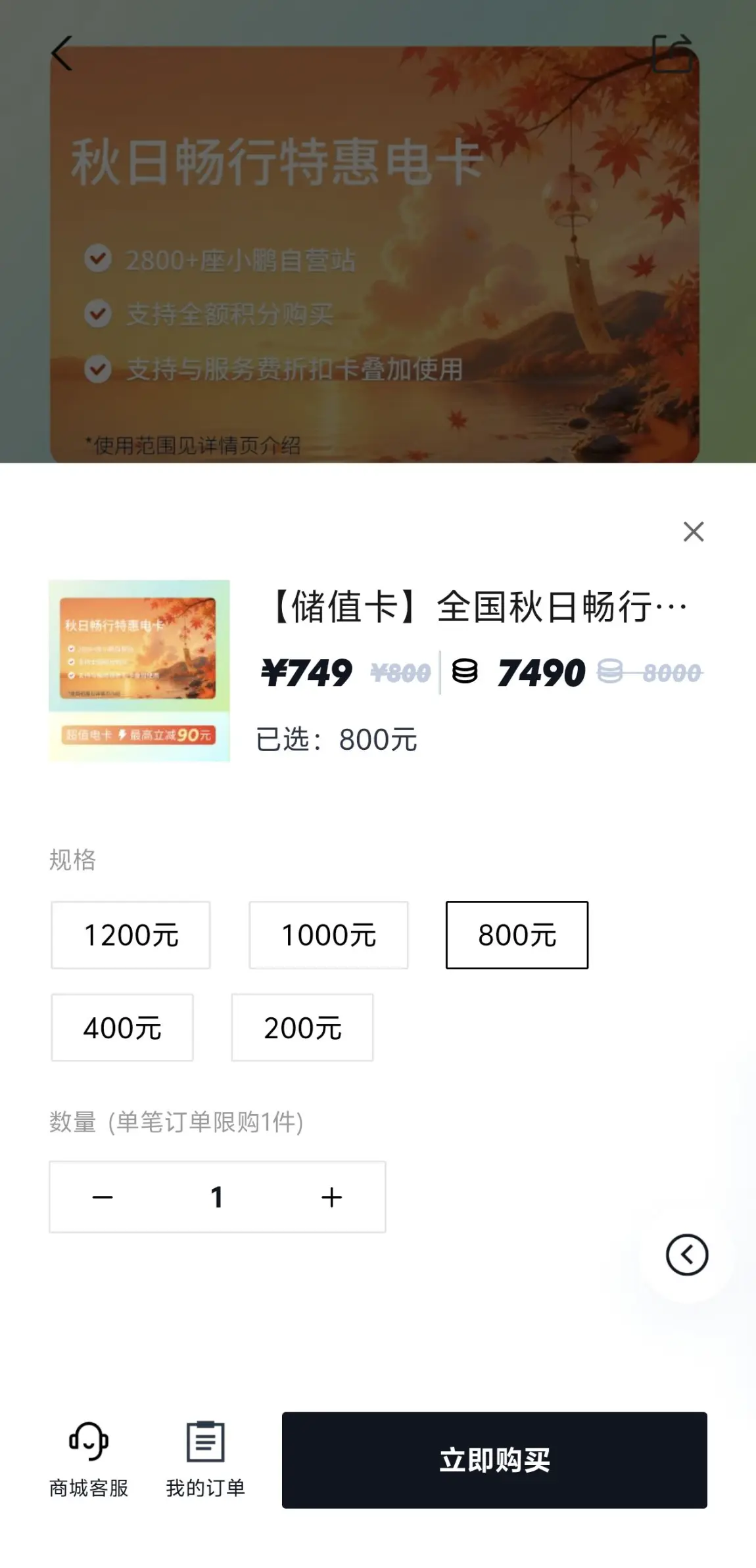The height and width of the screenshot is (1568, 756).
Task: Share this charging card product
Action: tap(672, 53)
